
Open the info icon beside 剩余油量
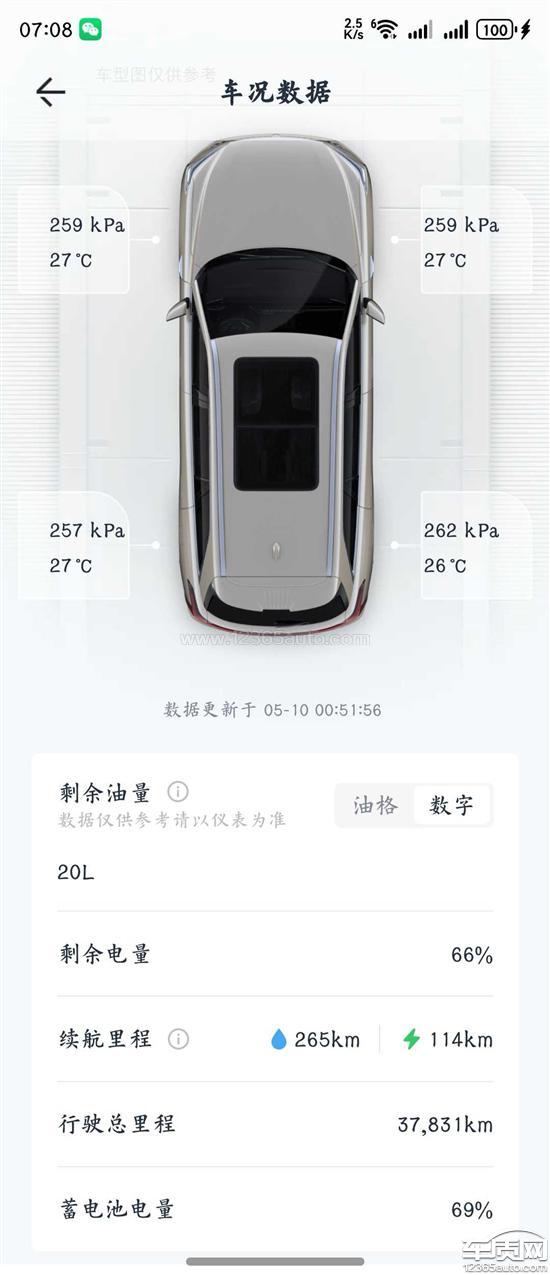click(x=178, y=792)
